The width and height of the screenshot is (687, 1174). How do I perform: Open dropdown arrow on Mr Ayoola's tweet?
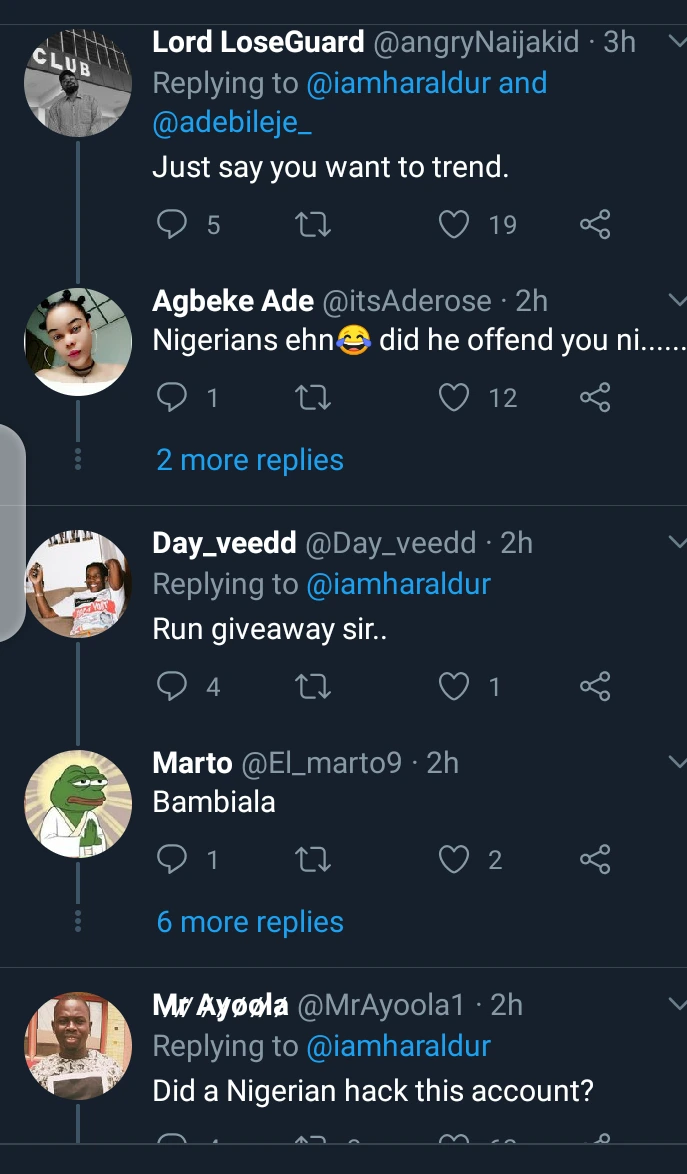click(676, 1004)
